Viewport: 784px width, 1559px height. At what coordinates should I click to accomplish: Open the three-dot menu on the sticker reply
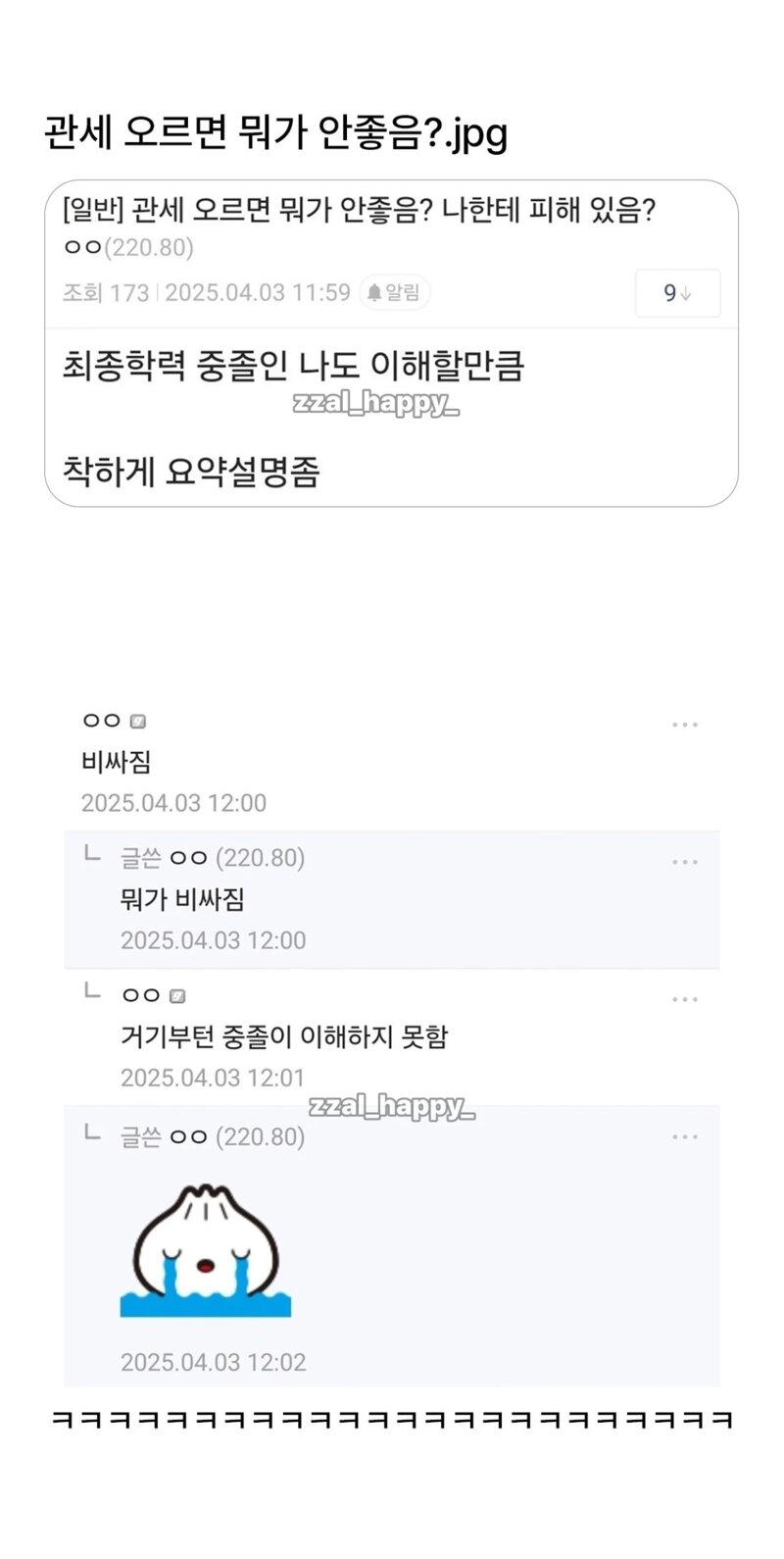(x=684, y=1135)
